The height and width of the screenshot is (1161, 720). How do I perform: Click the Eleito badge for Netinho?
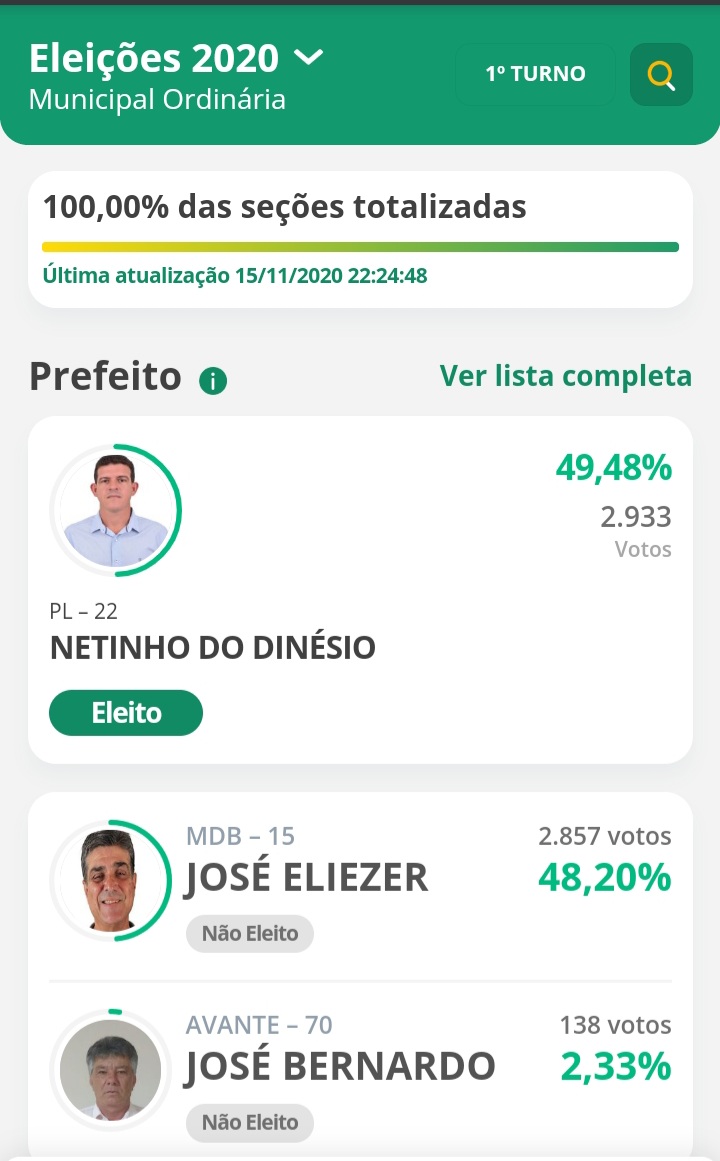[125, 712]
